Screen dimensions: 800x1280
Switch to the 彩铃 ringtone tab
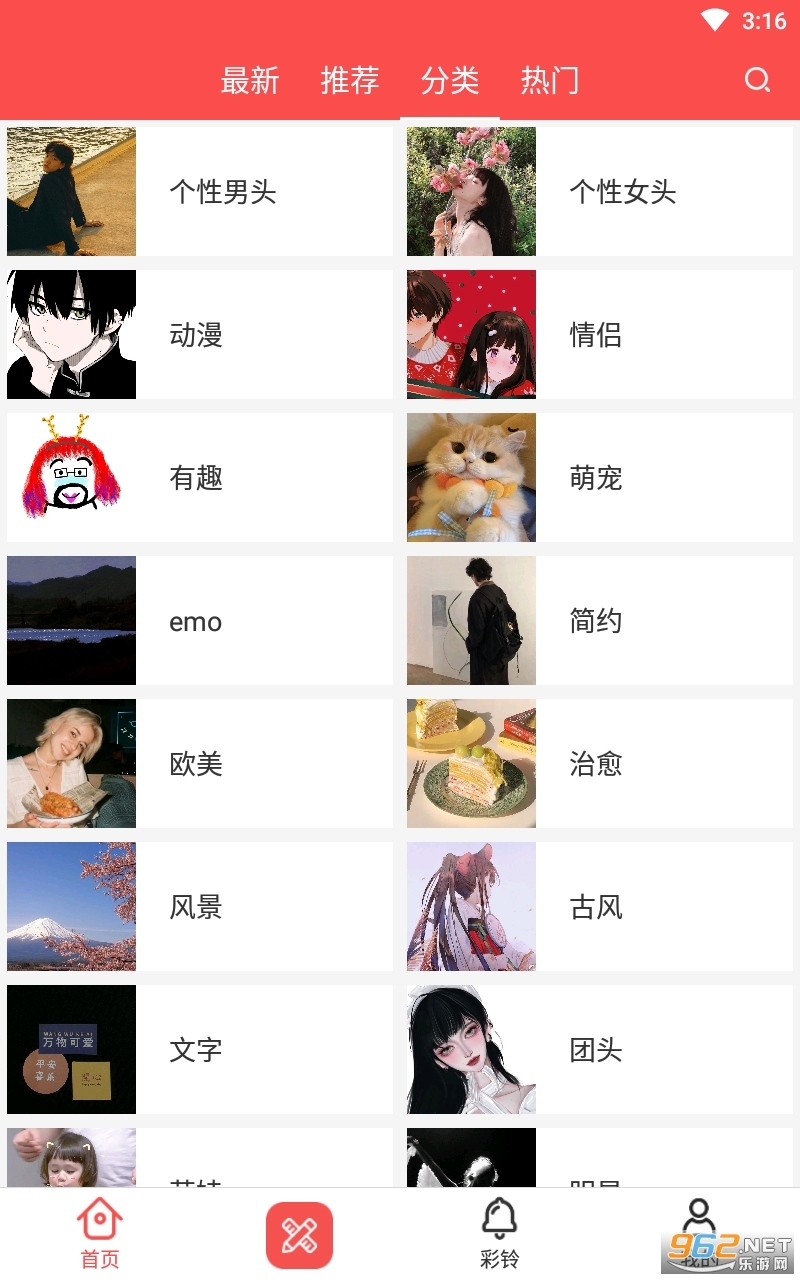(499, 1234)
